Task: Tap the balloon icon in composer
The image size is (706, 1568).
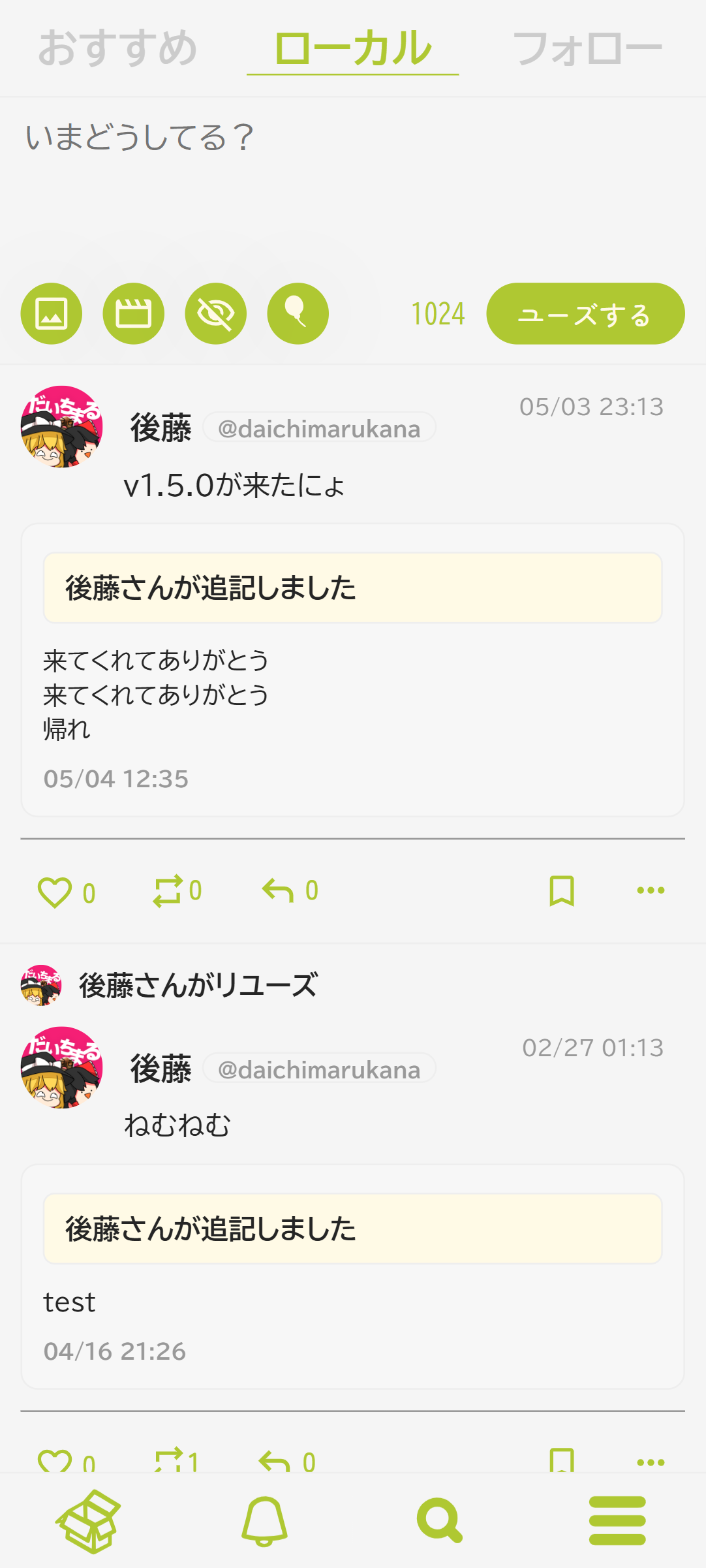Action: pyautogui.click(x=298, y=313)
